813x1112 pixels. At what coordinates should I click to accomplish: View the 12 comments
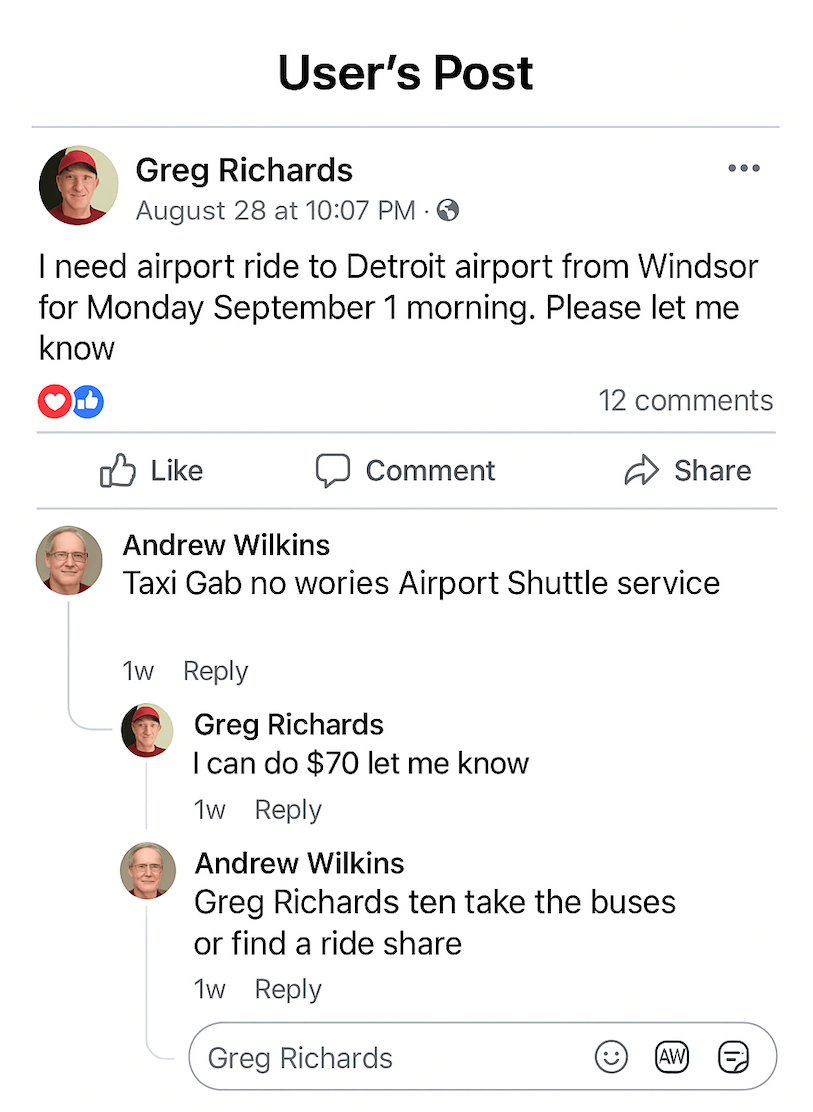[685, 401]
